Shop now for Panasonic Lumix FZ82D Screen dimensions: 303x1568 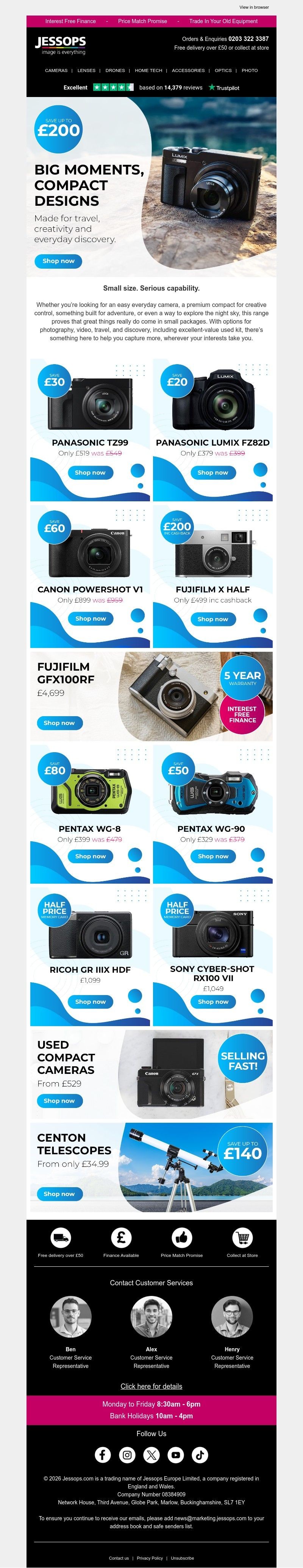212,473
